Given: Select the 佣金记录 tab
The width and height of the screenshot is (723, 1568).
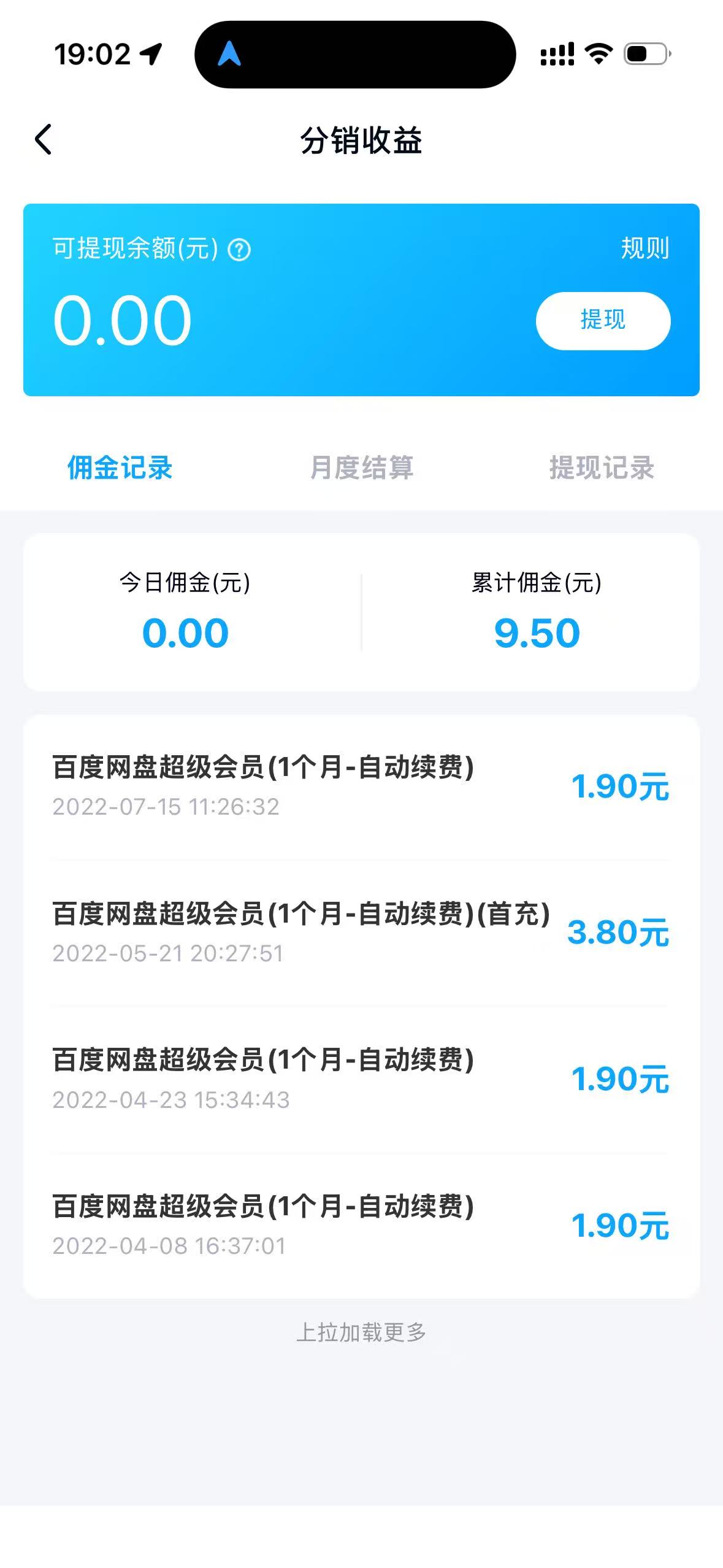Looking at the screenshot, I should coord(120,467).
